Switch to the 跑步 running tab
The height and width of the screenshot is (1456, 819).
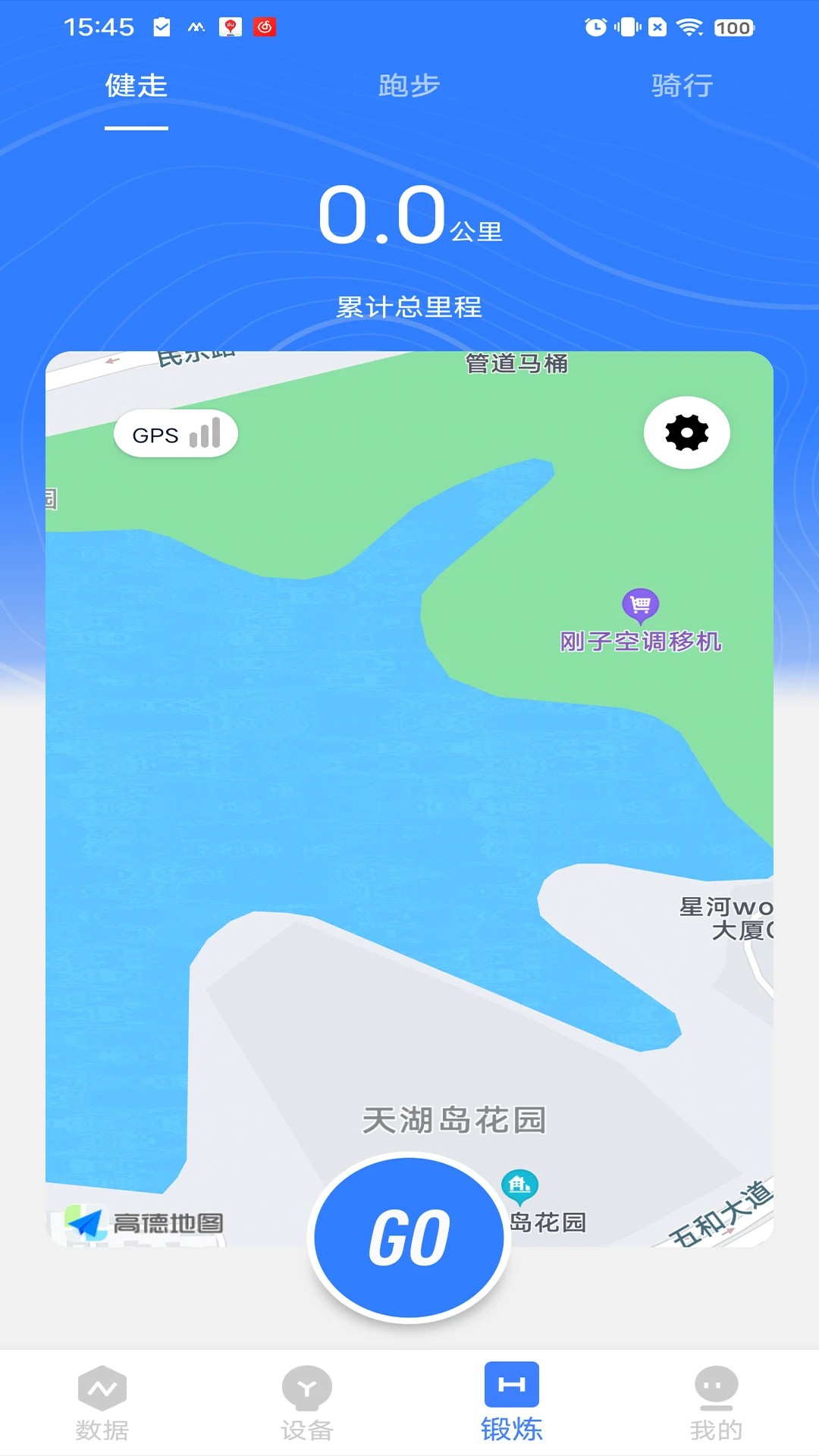(x=408, y=86)
